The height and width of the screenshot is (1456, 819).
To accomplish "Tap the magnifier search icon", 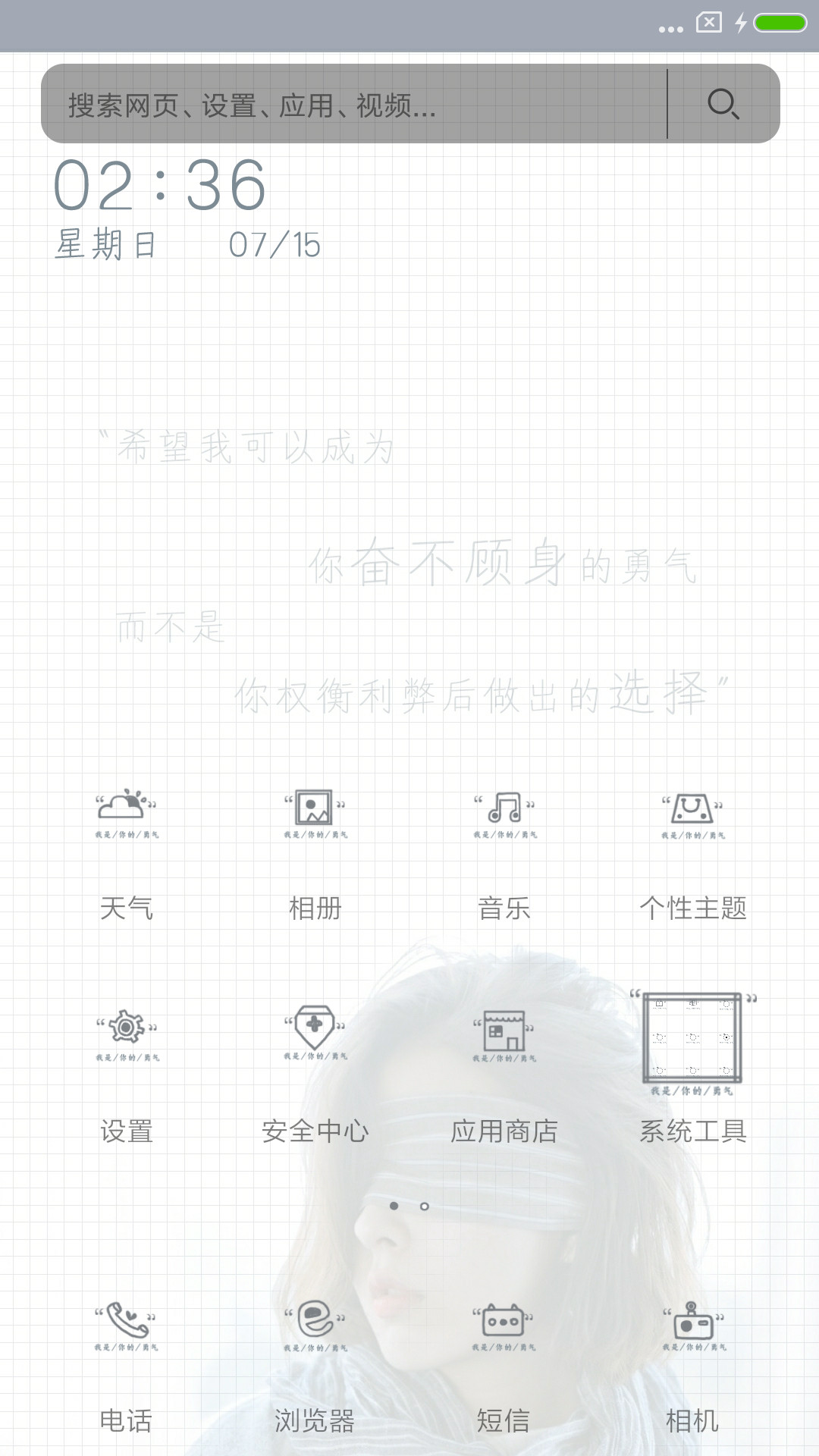I will coord(723,104).
